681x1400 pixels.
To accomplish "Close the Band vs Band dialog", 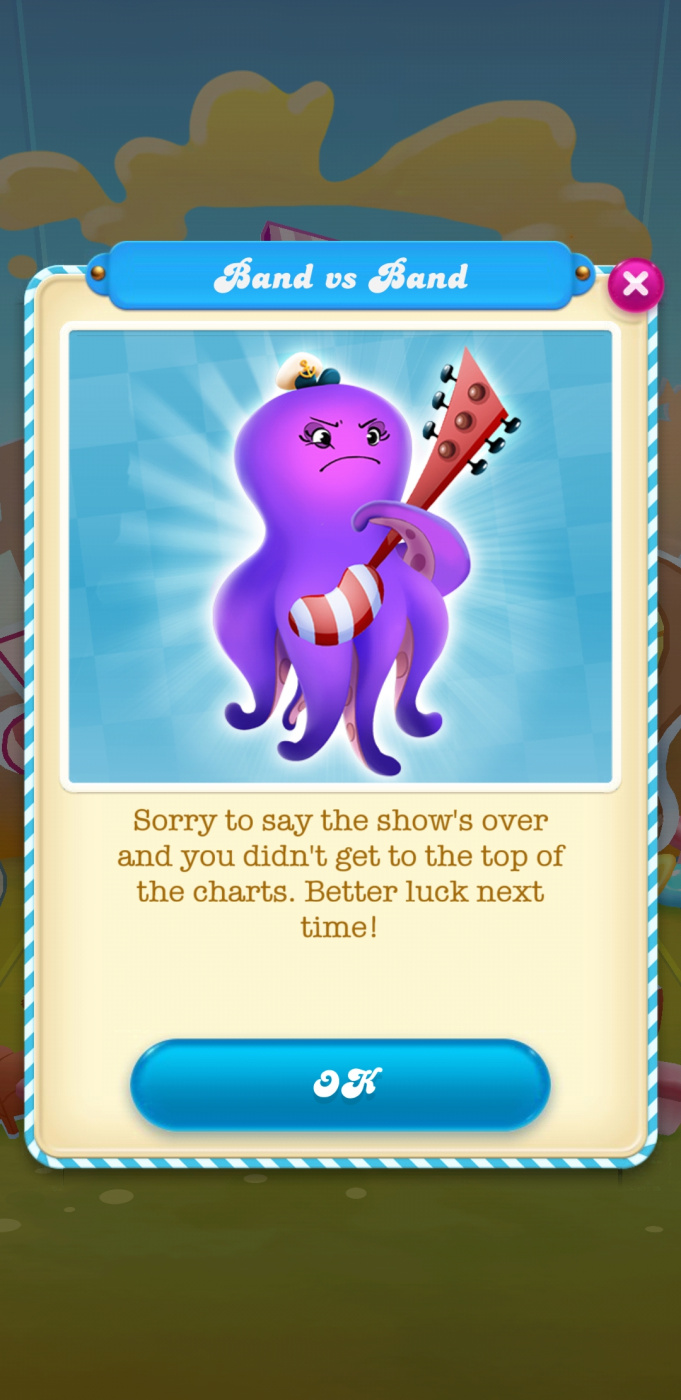I will 635,285.
